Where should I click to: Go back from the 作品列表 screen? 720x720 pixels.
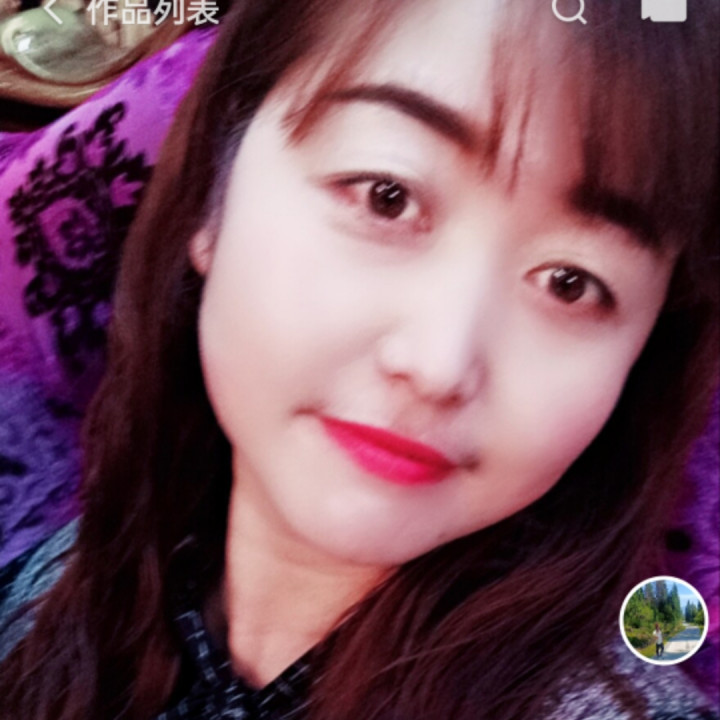point(53,10)
